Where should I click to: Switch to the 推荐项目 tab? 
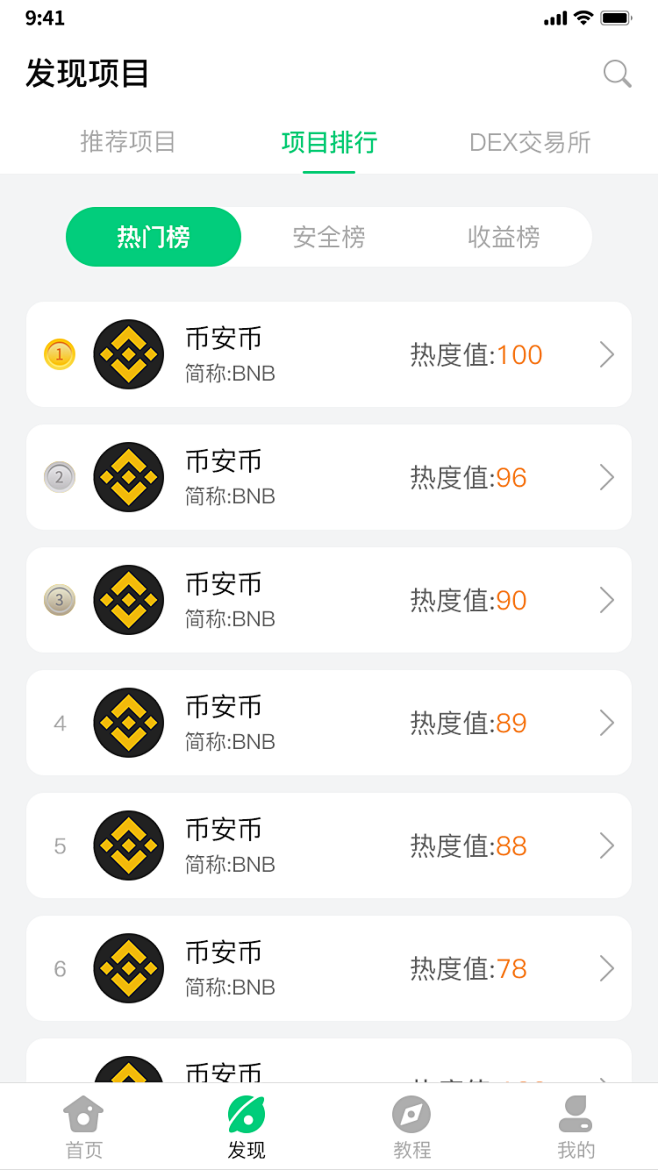pos(128,142)
